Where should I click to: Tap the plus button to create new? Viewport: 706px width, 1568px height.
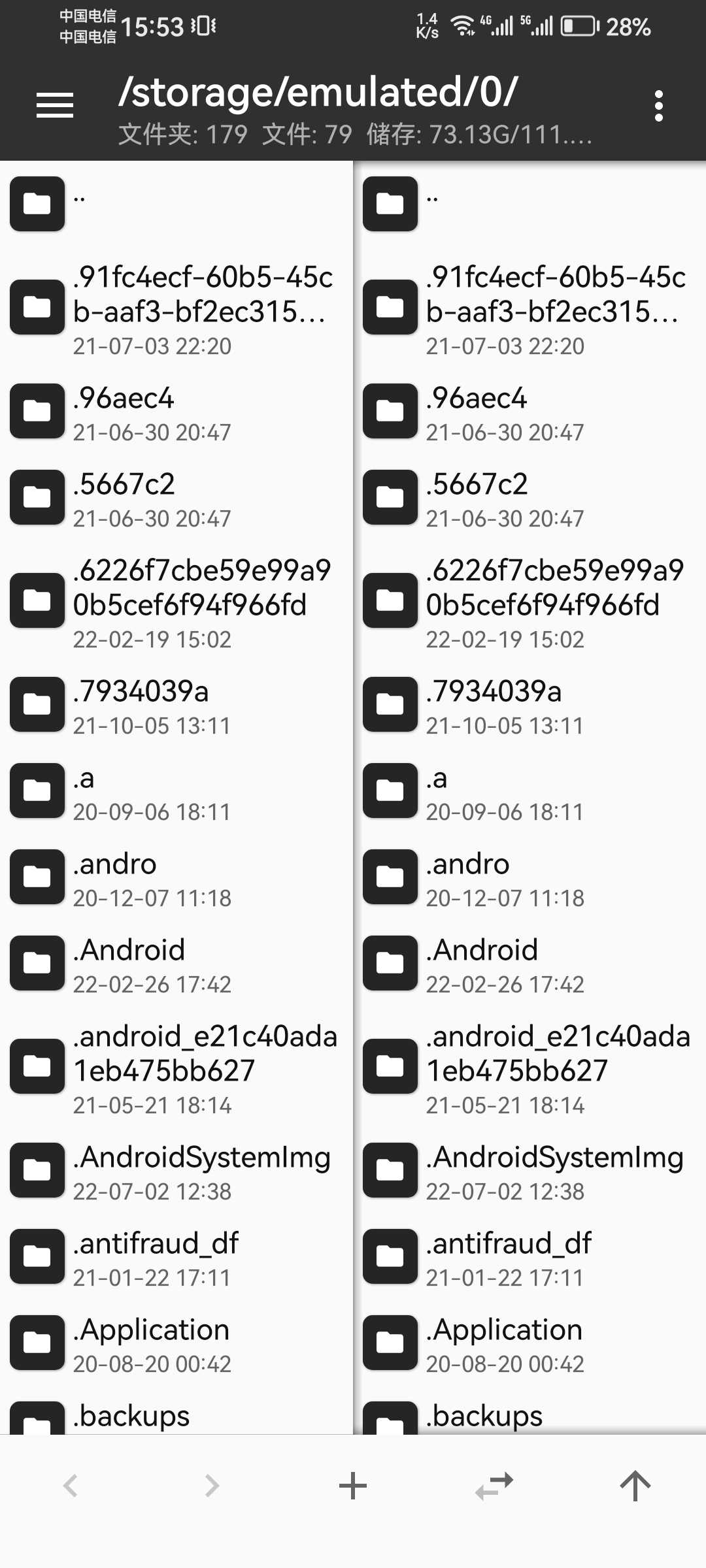(x=353, y=1485)
